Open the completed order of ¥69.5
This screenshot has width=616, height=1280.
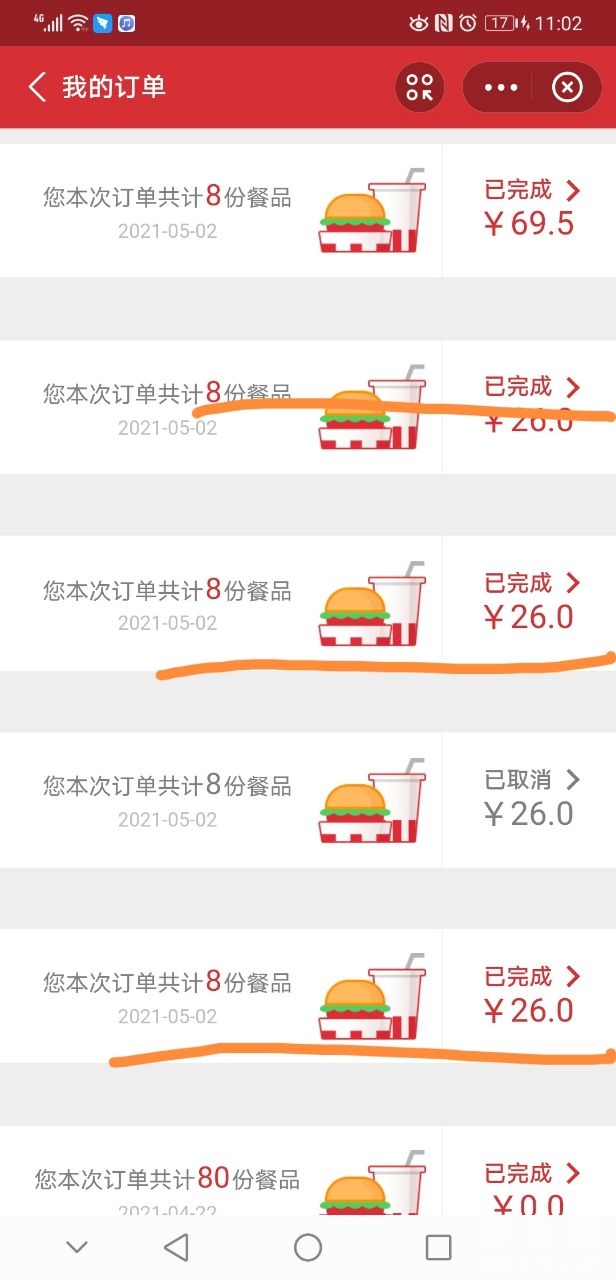307,211
